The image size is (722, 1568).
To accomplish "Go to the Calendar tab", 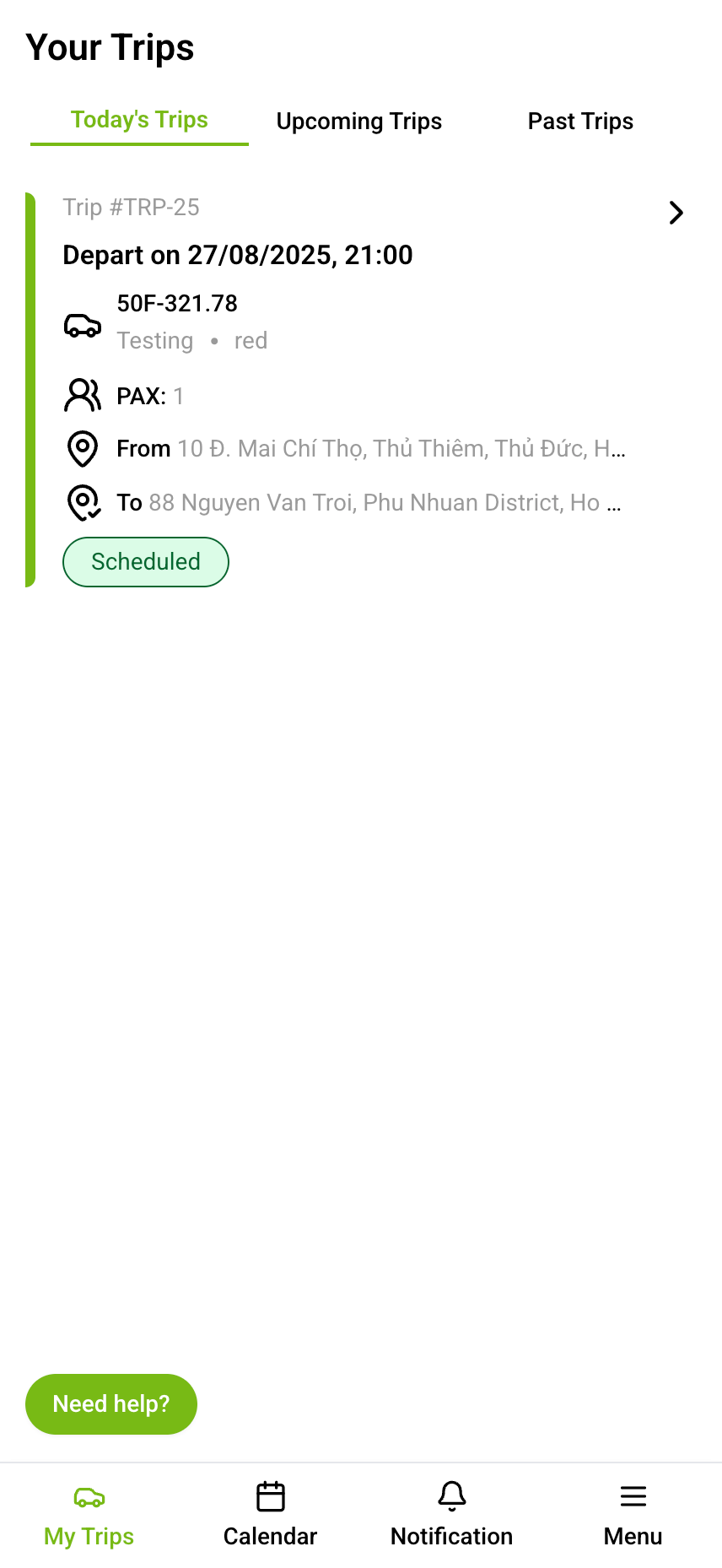I will [270, 1515].
